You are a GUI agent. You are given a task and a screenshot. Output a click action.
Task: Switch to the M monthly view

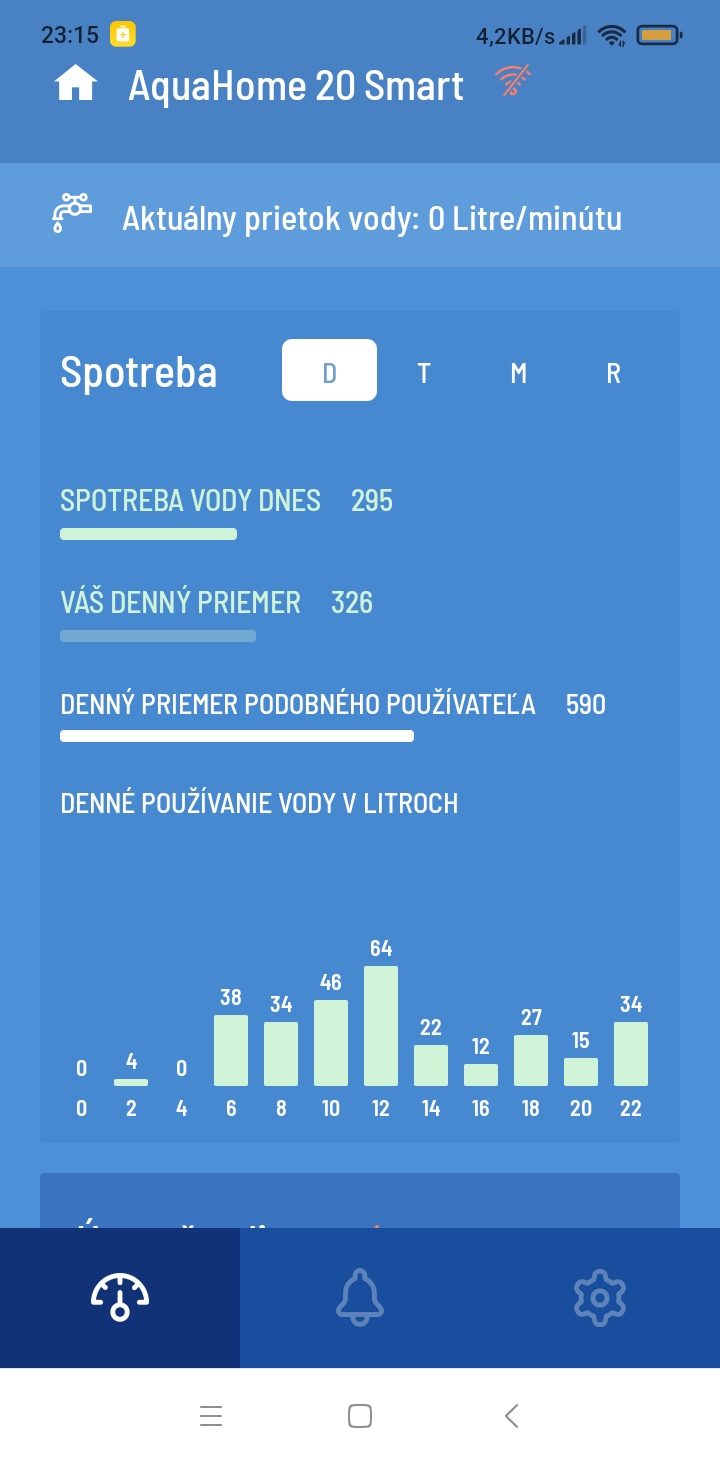518,373
